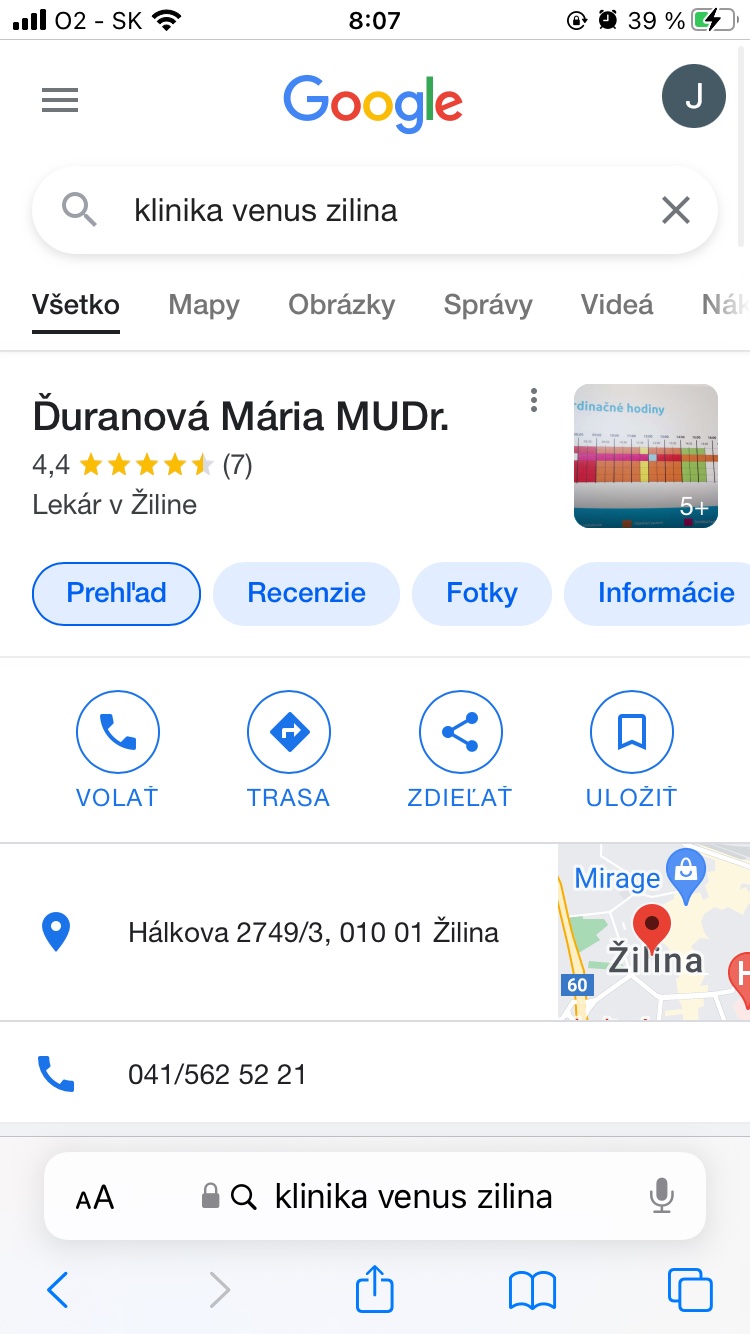
Task: Dial the phone number 041/562 52 21
Action: tap(217, 1075)
